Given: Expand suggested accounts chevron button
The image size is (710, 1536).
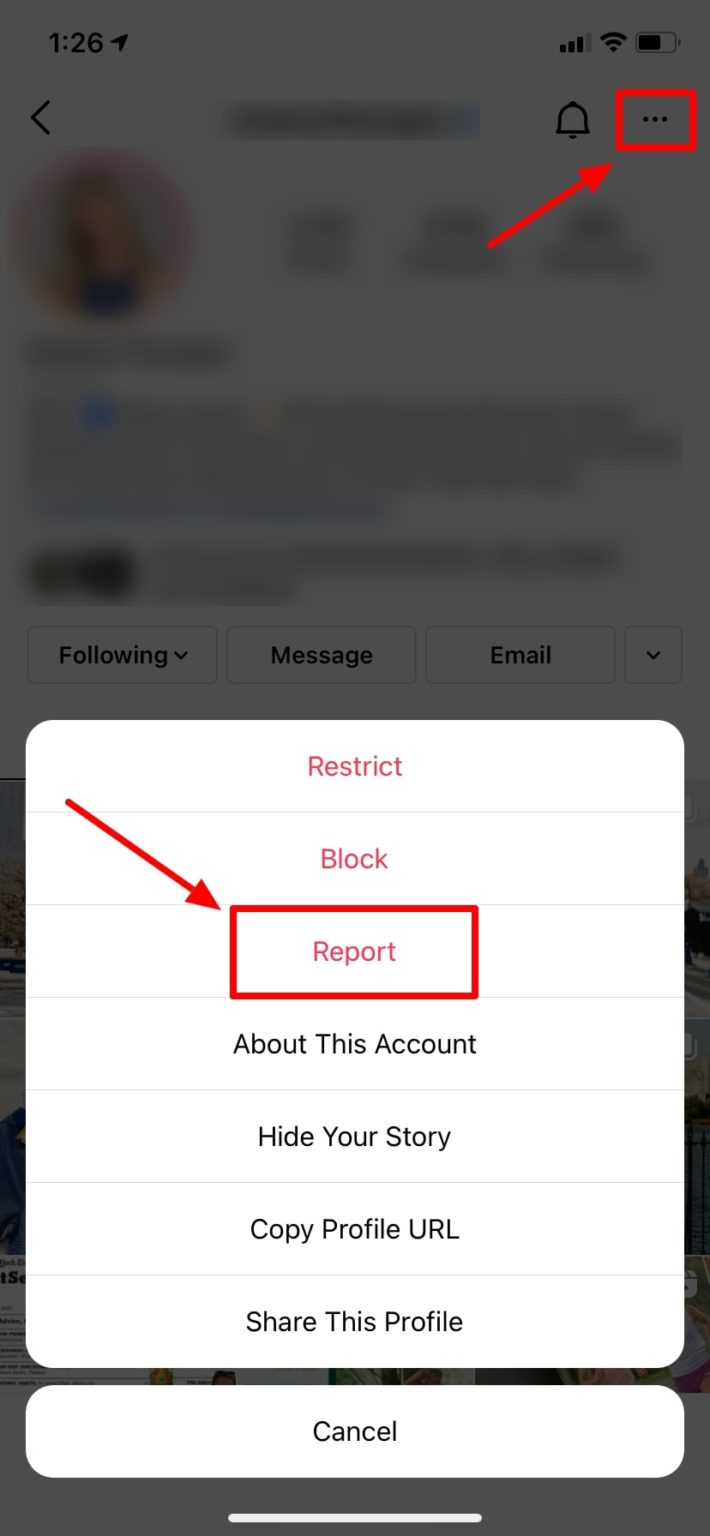Looking at the screenshot, I should pos(653,655).
